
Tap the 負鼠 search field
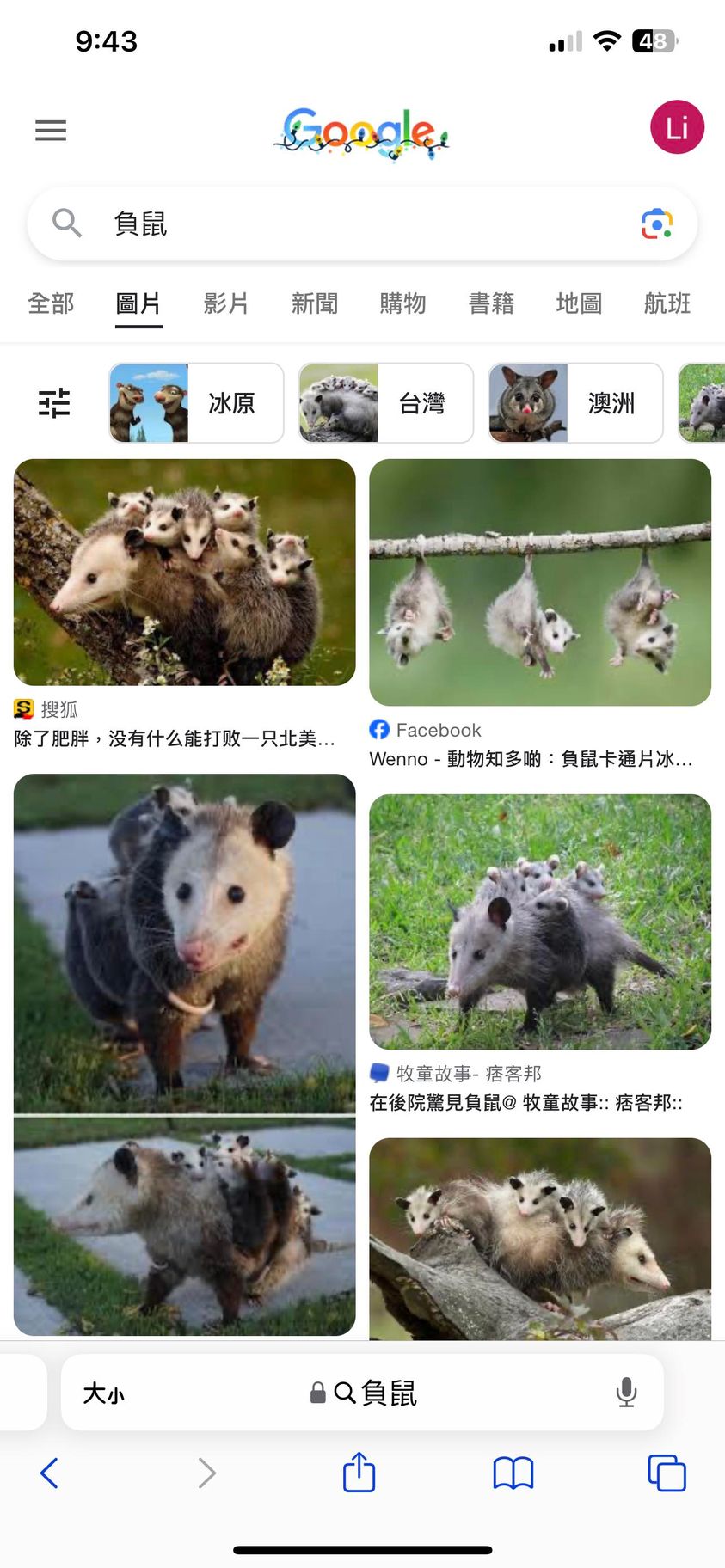(x=361, y=224)
